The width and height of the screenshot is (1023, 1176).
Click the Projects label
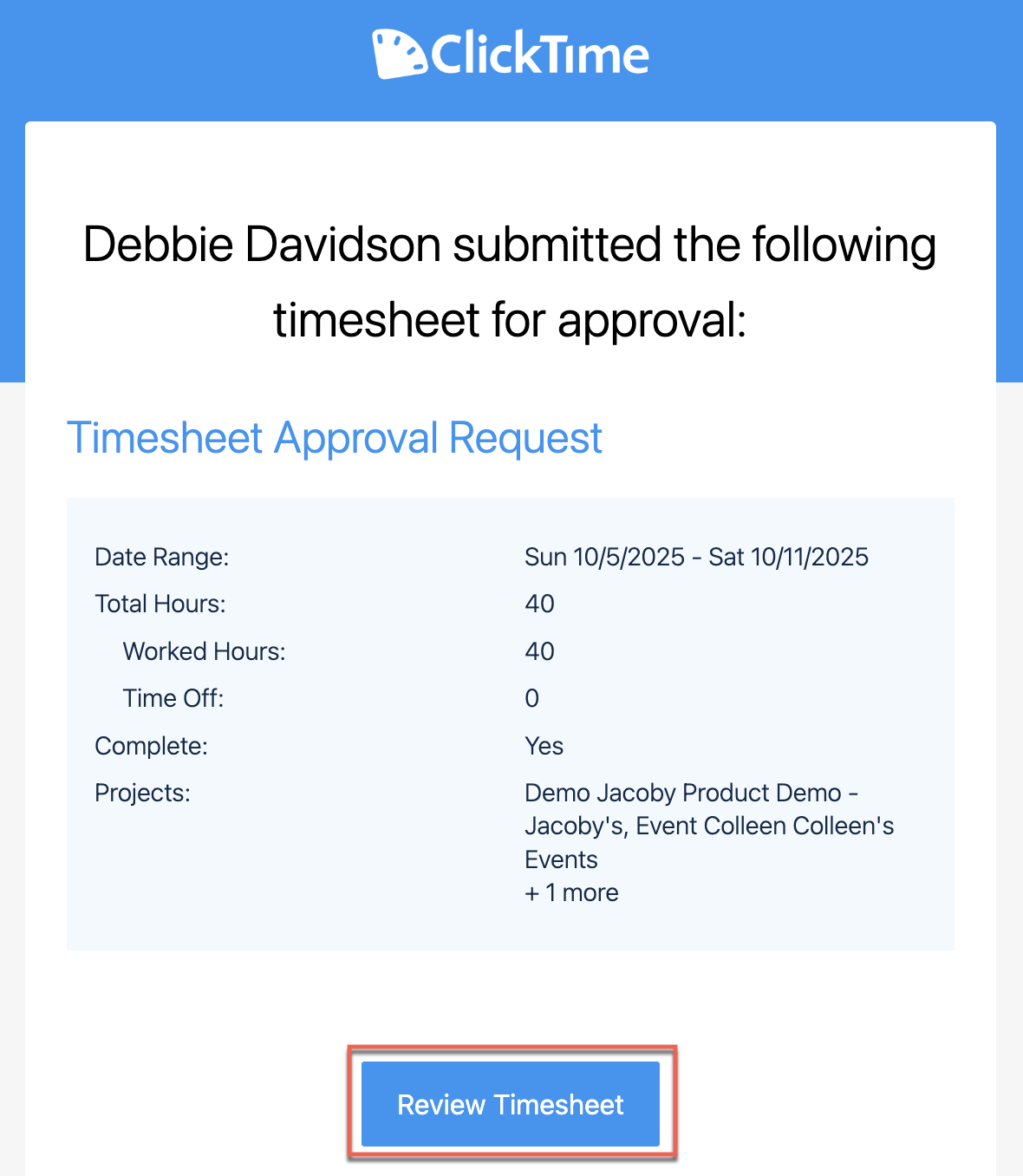(x=142, y=793)
